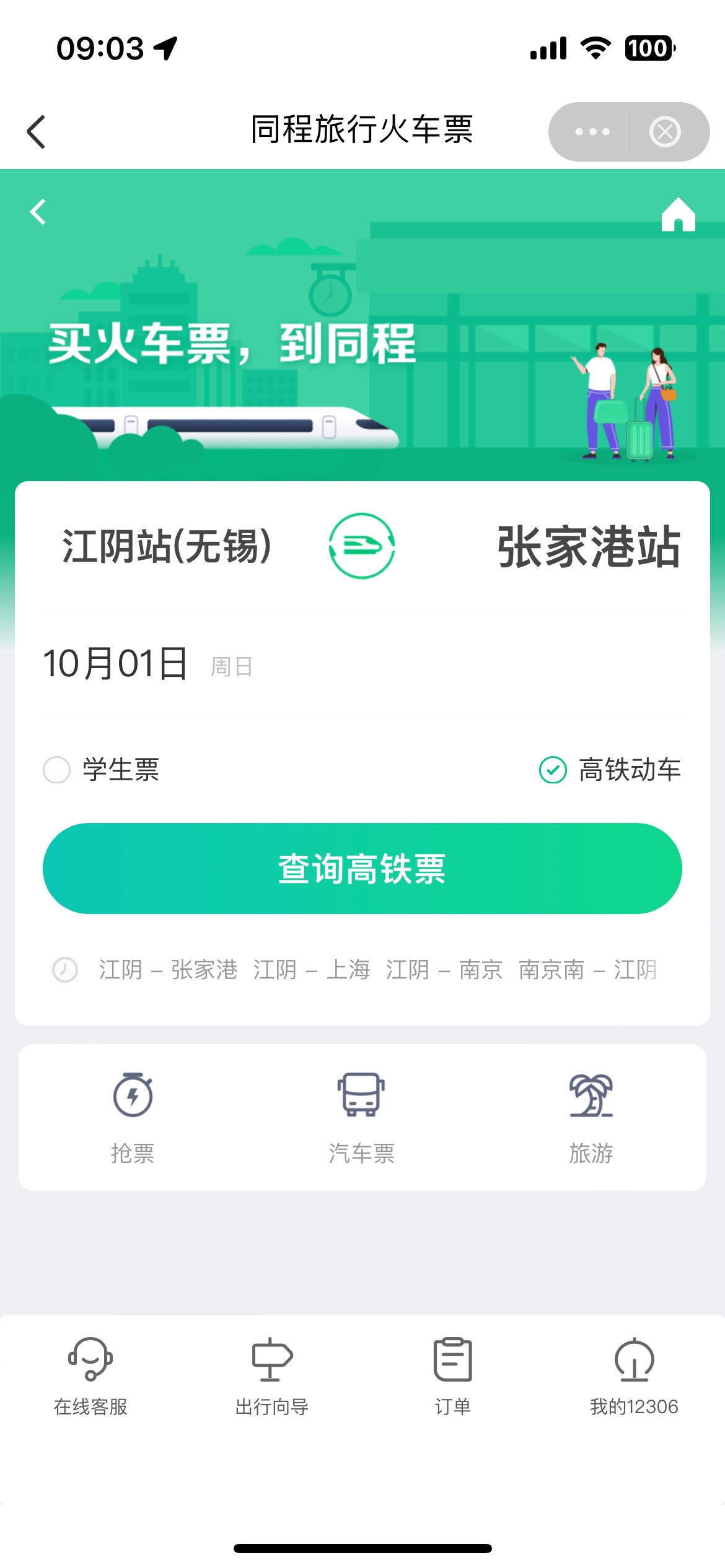The height and width of the screenshot is (1568, 725).
Task: Close the mini program
Action: point(665,132)
